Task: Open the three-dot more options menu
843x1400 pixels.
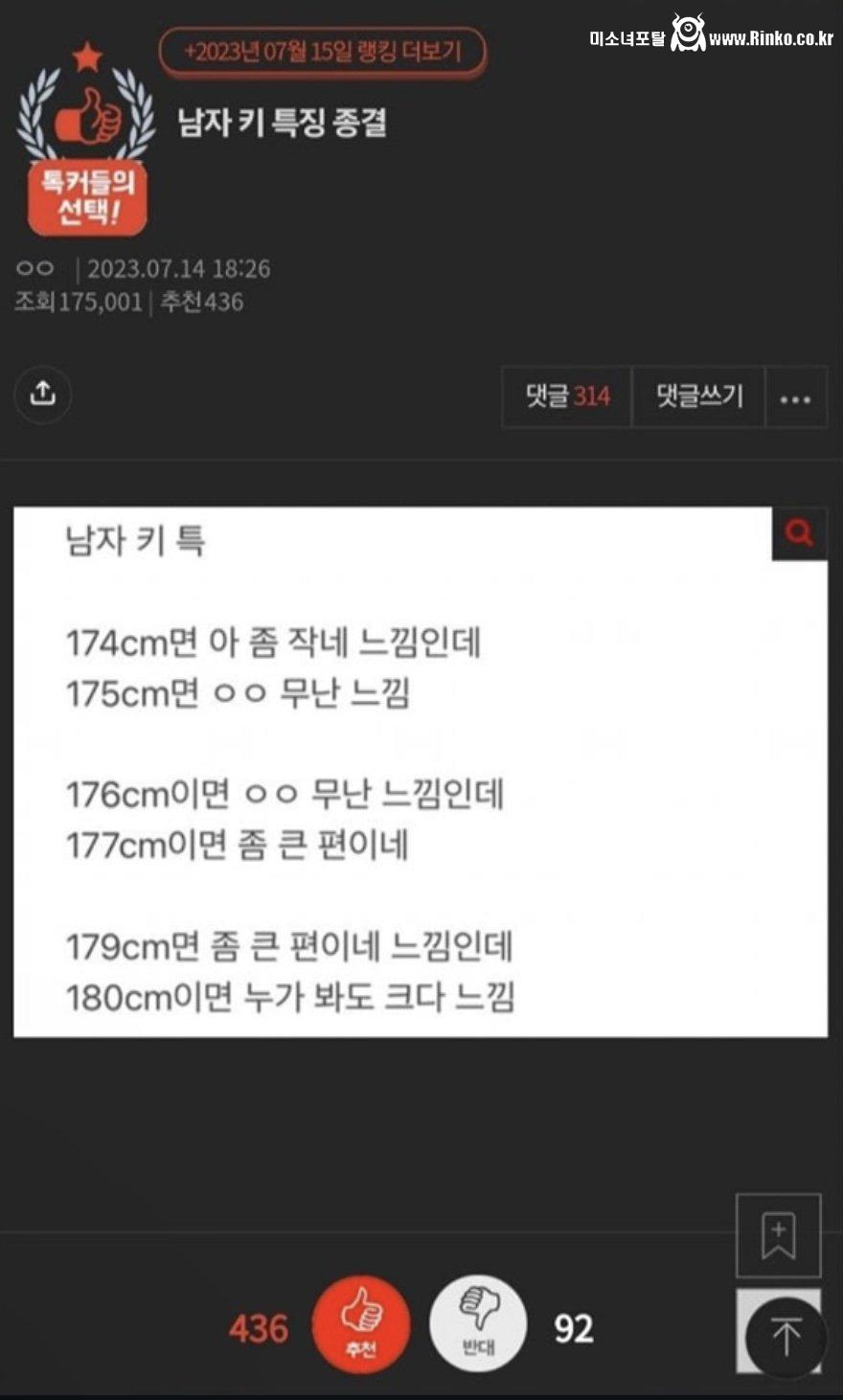Action: pos(795,397)
